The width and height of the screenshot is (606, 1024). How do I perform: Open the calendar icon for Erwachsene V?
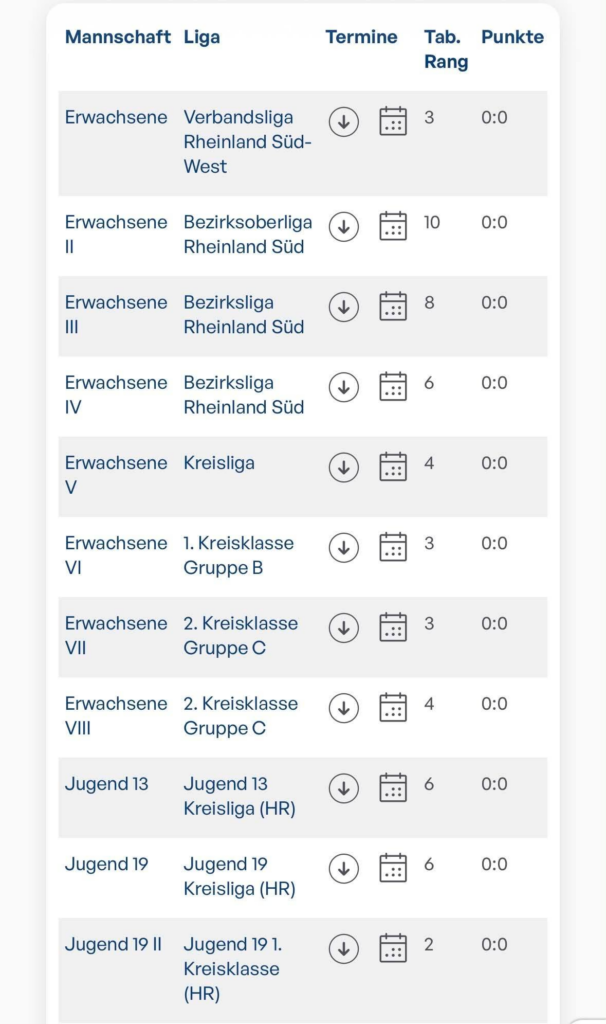pos(393,468)
